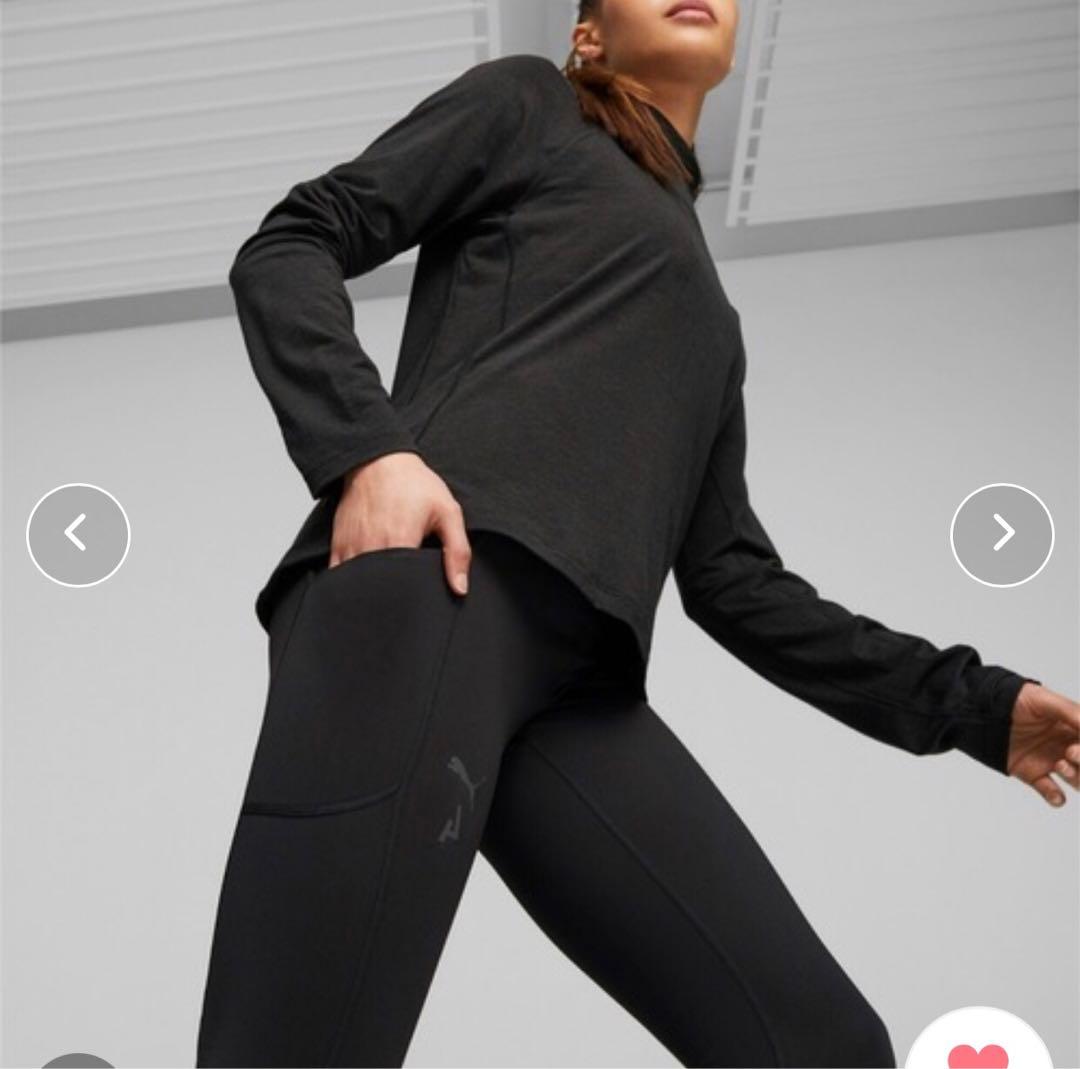This screenshot has height=1069, width=1080.
Task: Add item to favorites with heart
Action: (x=978, y=1050)
